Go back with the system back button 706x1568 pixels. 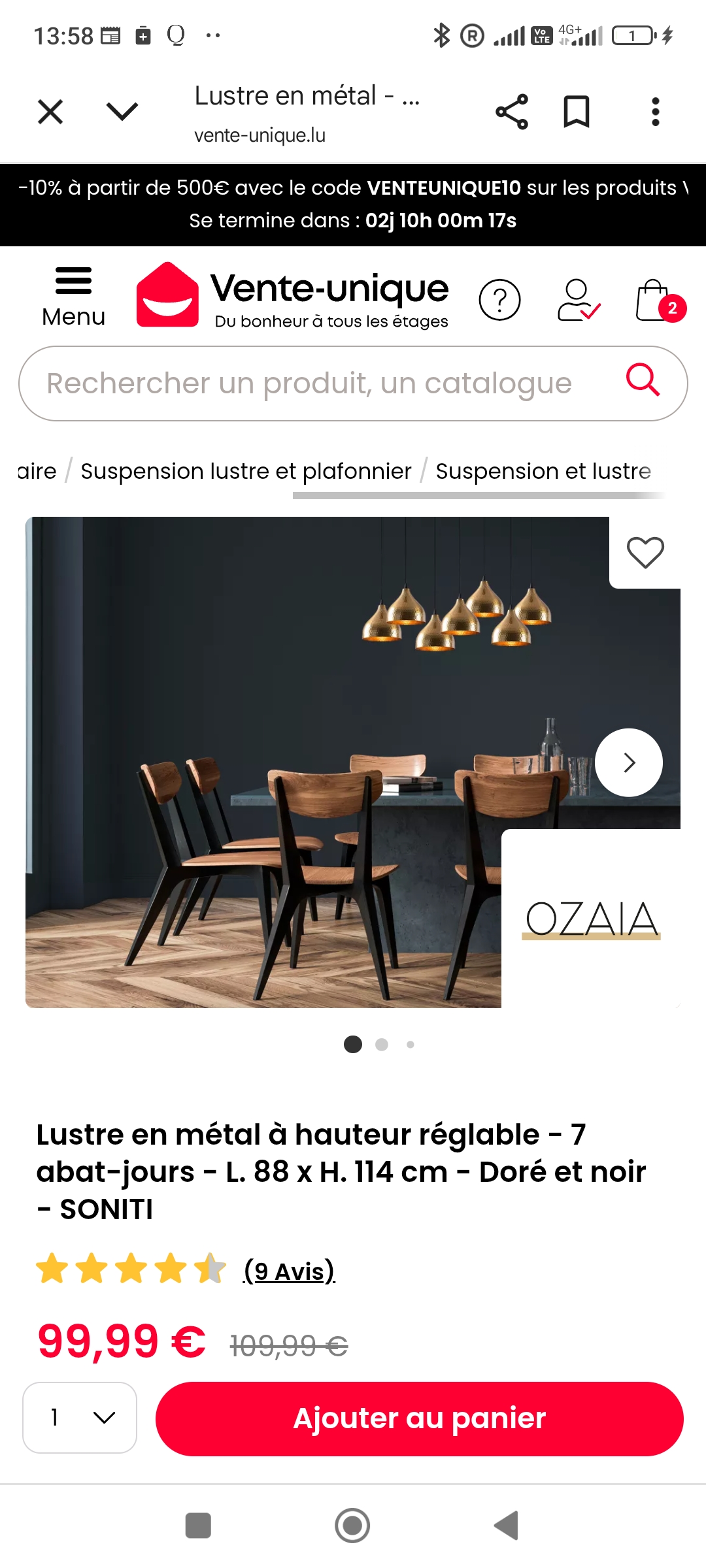point(507,1526)
